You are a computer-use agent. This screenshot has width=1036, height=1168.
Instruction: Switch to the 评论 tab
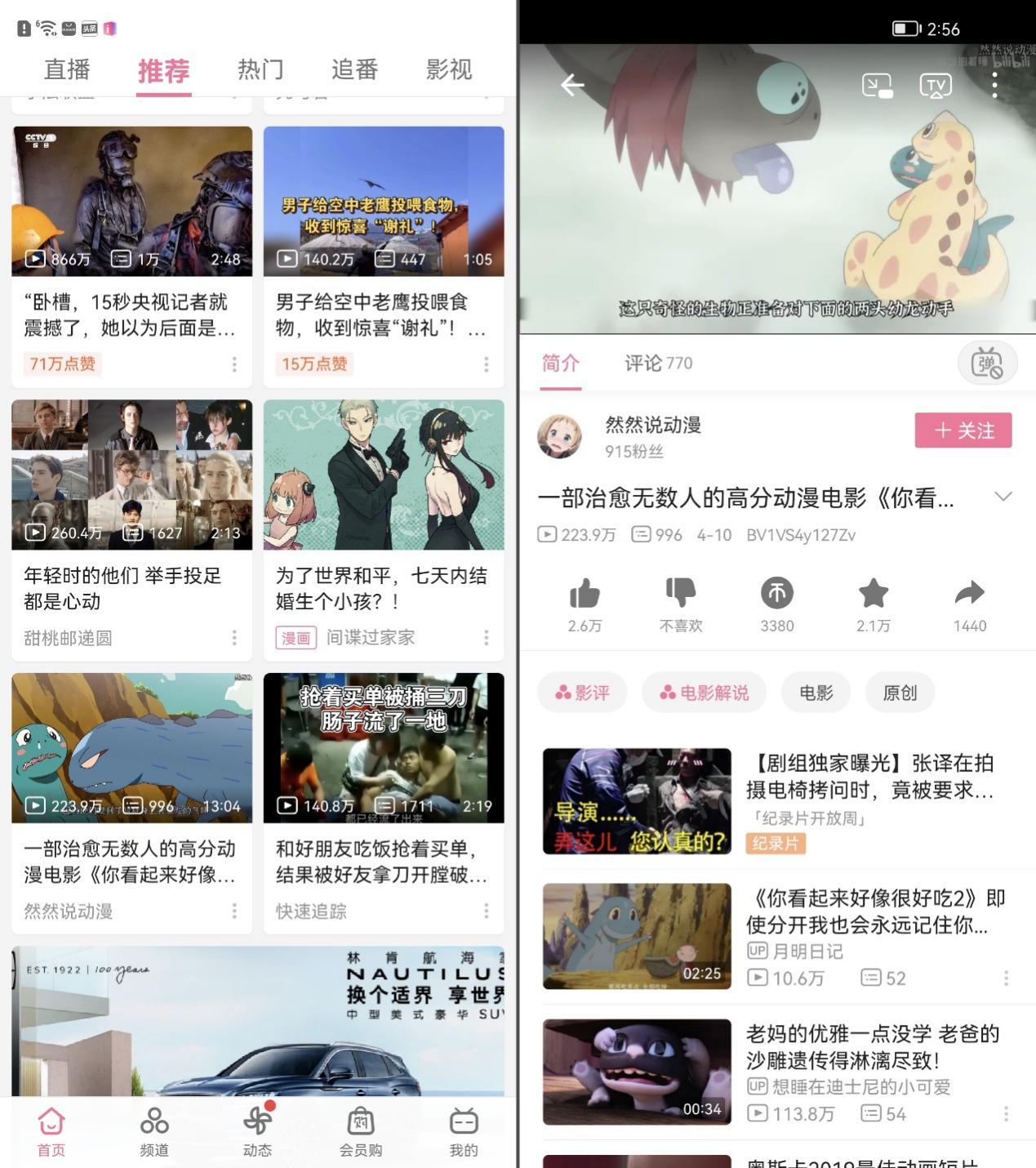click(657, 363)
